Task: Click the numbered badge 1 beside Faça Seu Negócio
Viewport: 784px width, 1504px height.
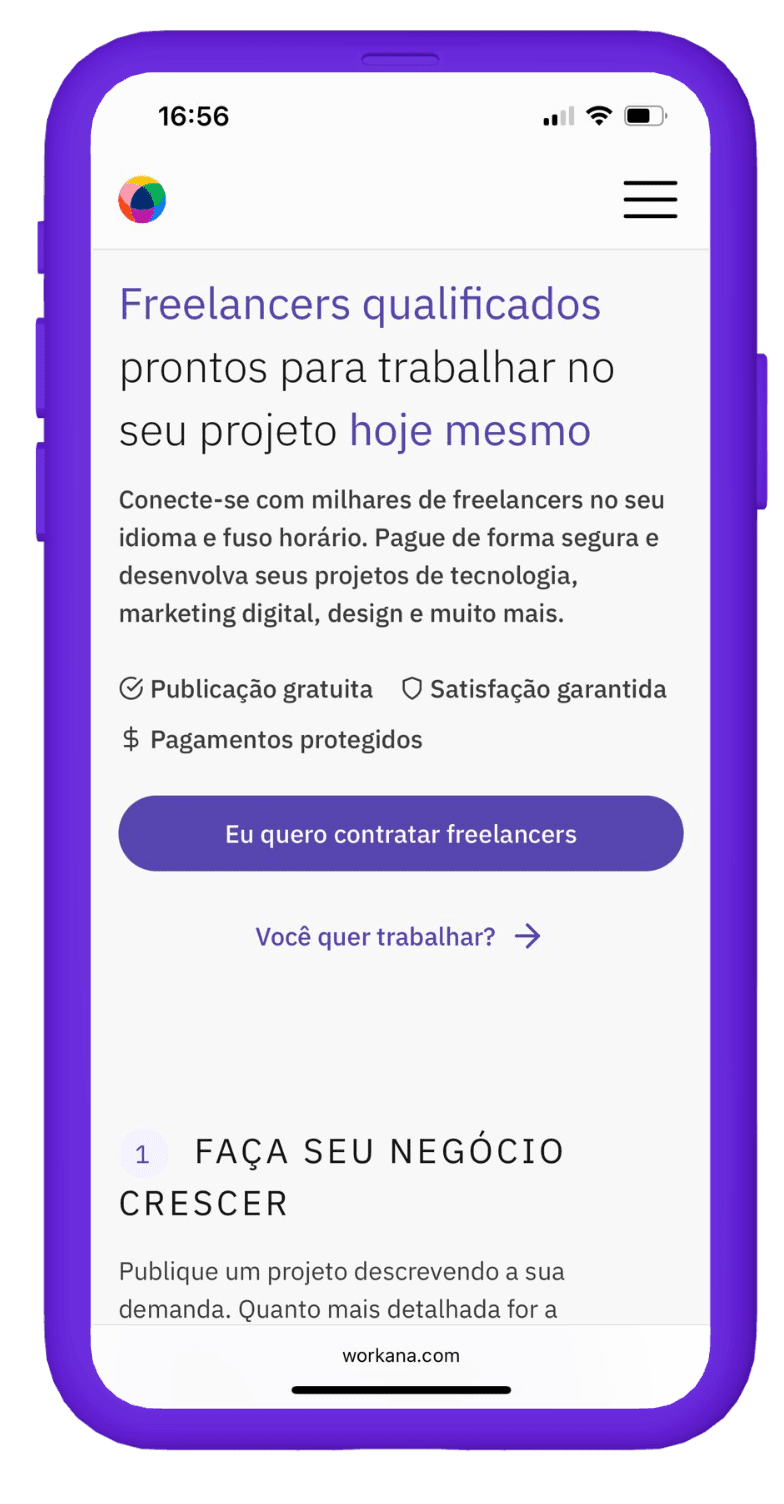Action: 143,1153
